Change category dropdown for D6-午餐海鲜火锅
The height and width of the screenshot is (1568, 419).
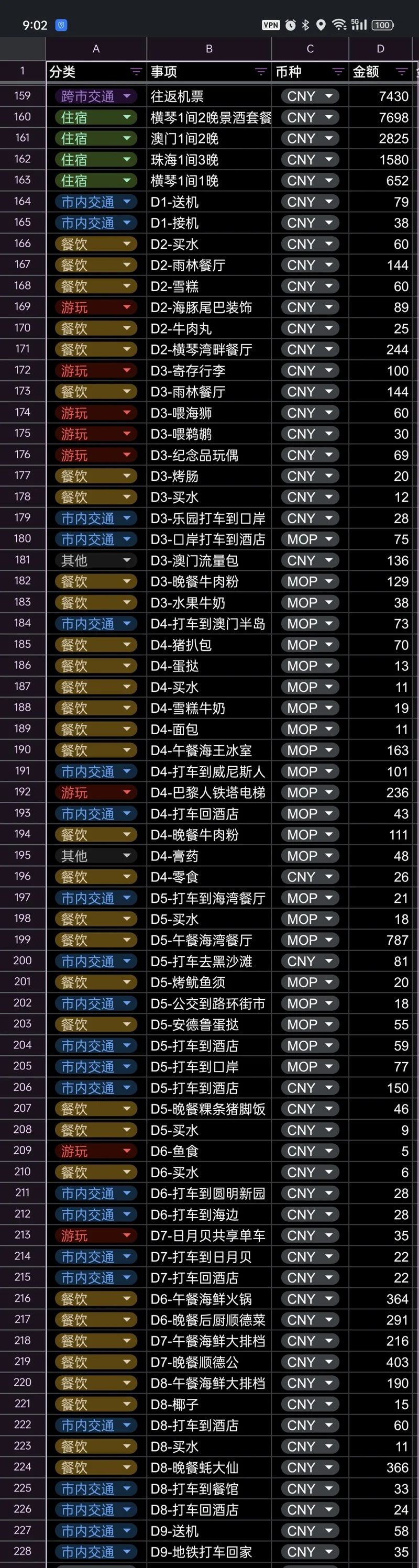[127, 1299]
